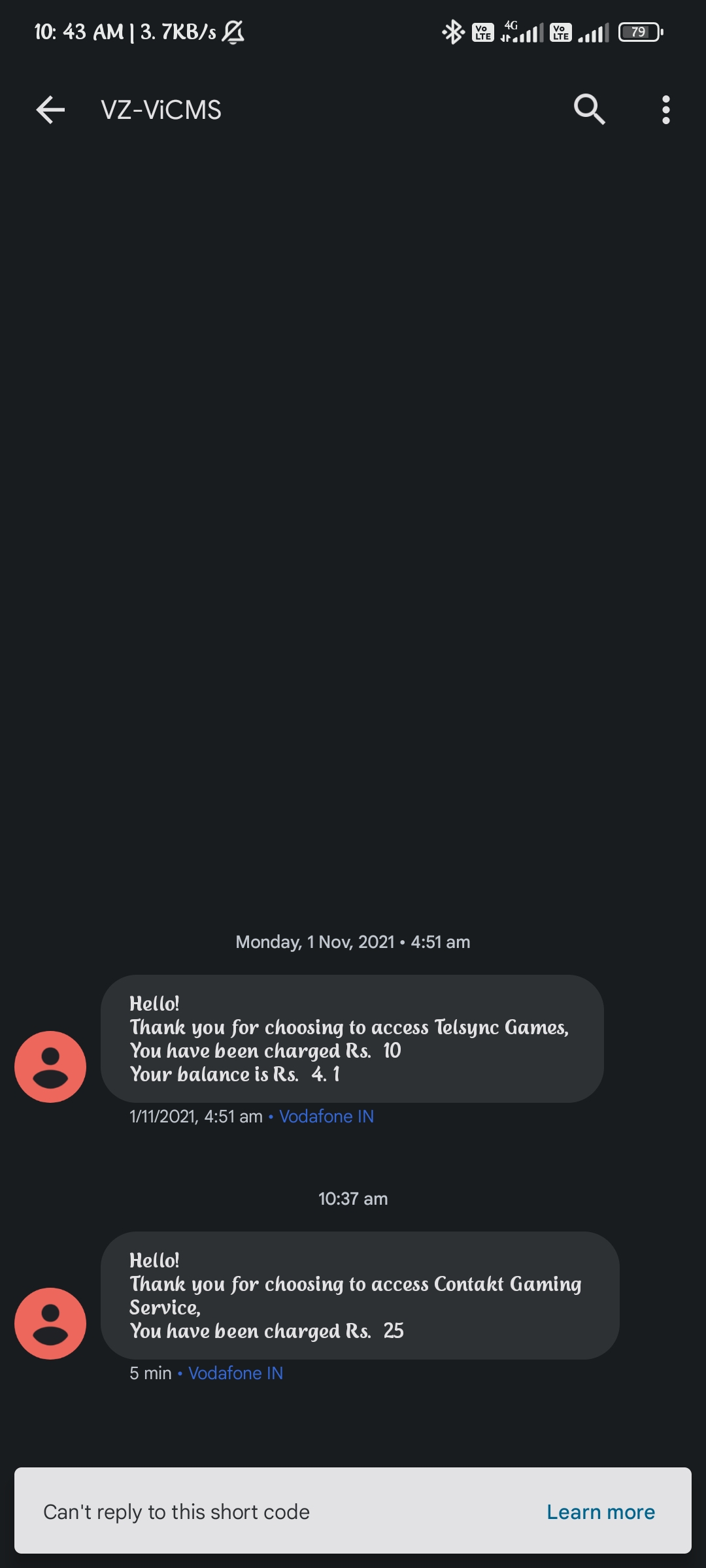Image resolution: width=706 pixels, height=1568 pixels.
Task: Tap the Contakt Gaming Service message bubble
Action: [x=360, y=1296]
